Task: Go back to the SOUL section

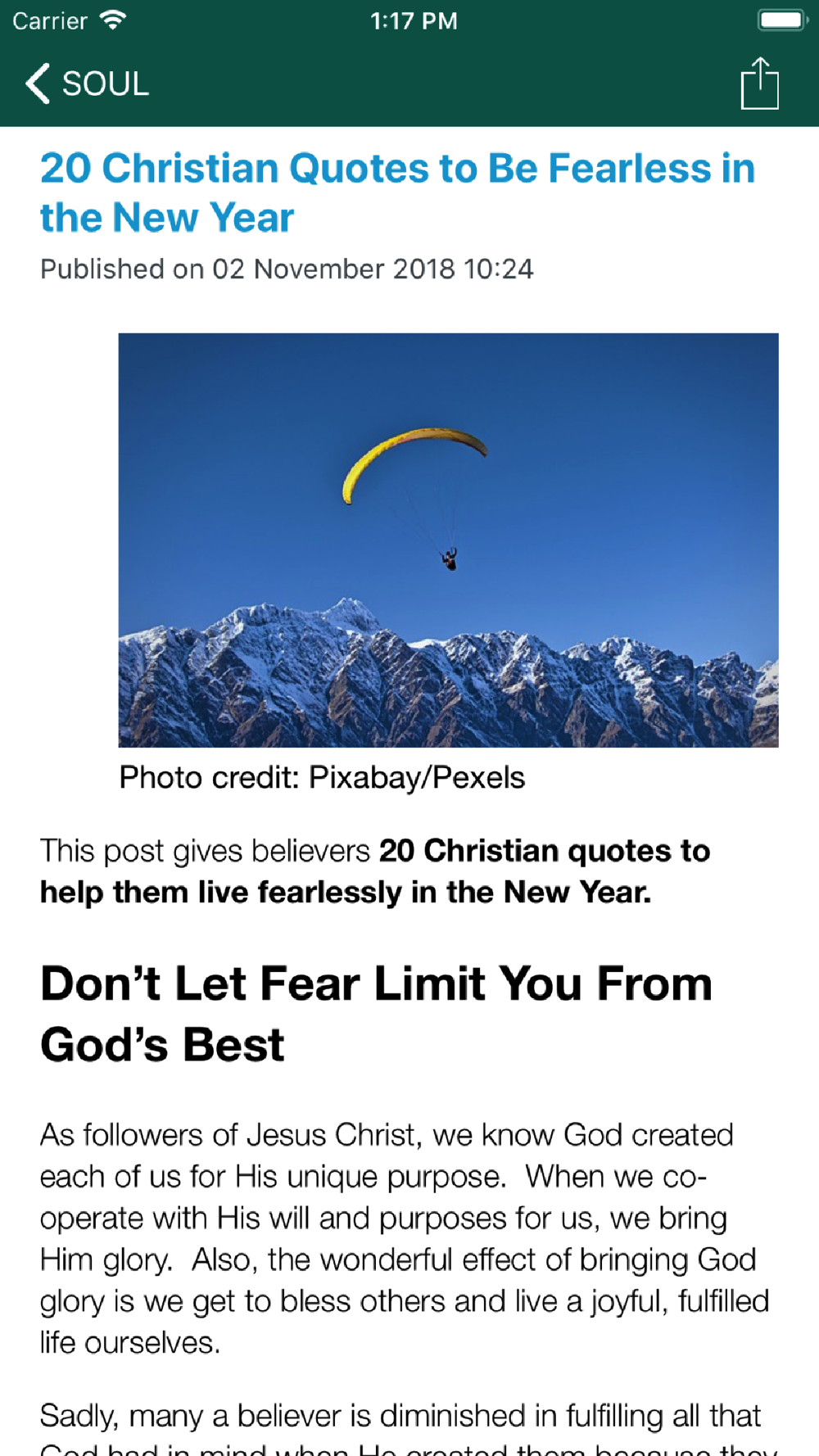Action: click(87, 84)
